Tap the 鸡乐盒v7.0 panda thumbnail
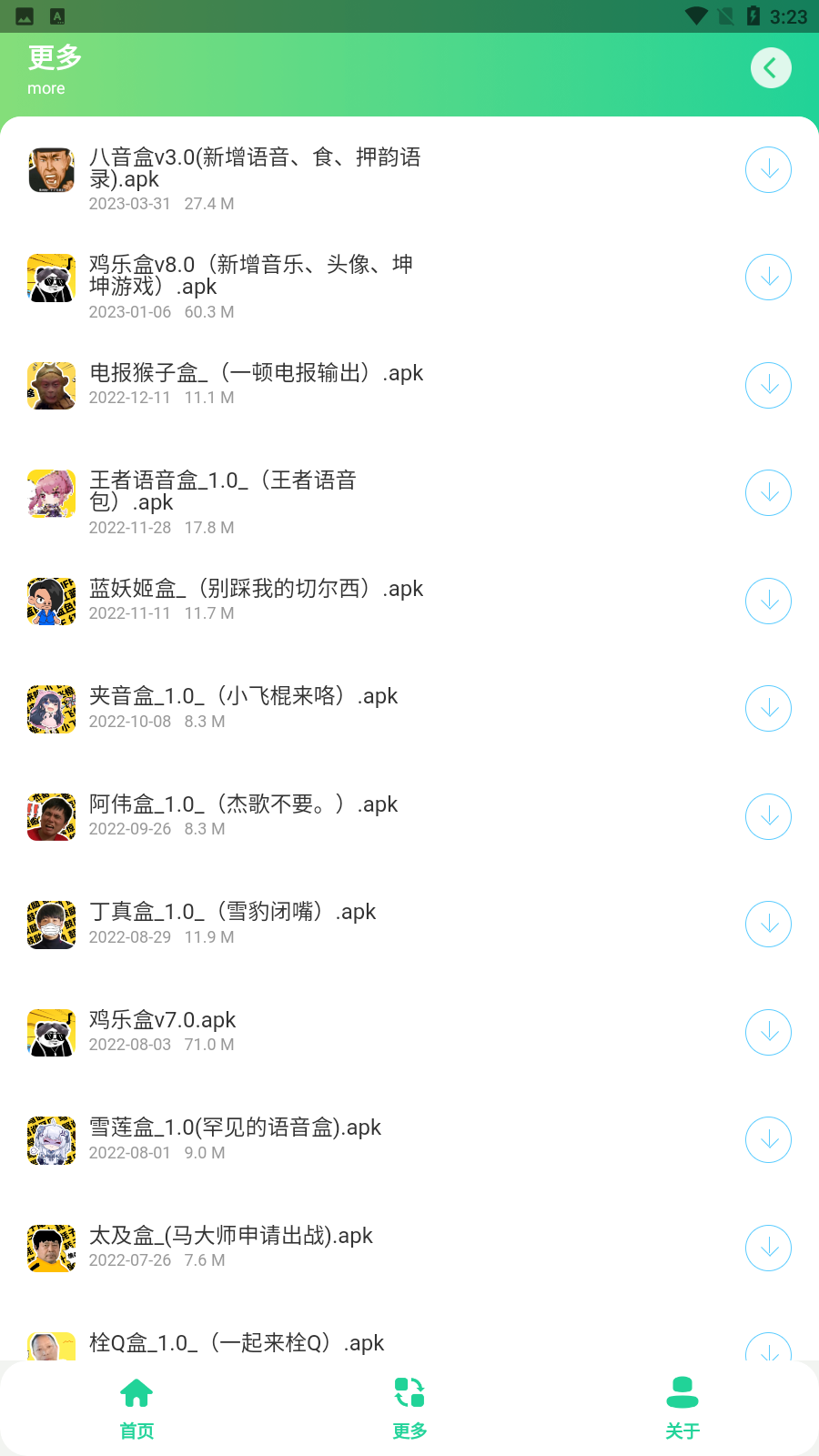Screen dimensions: 819x1456 coord(51,1032)
